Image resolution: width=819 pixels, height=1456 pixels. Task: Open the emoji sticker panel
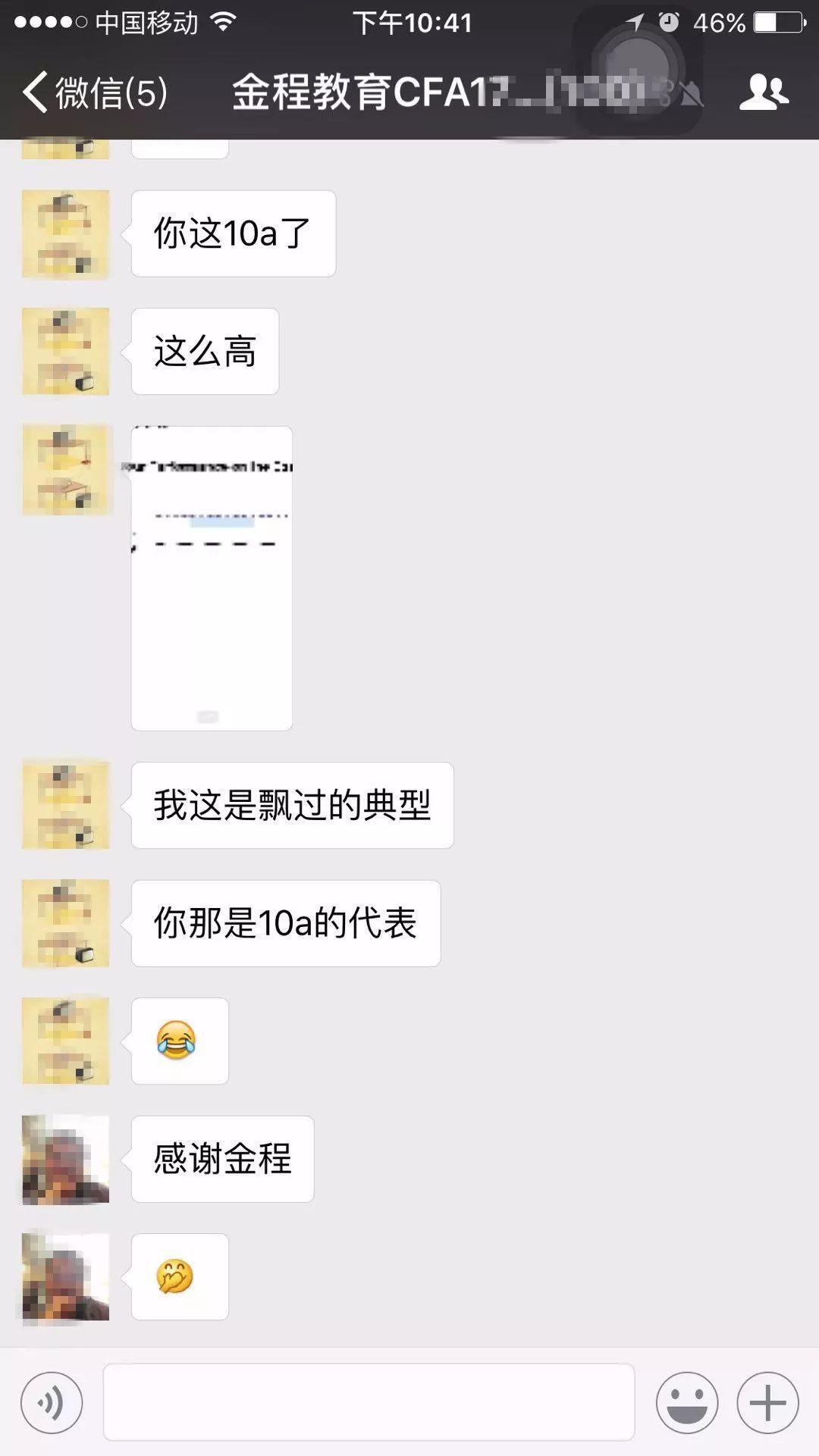tap(687, 1403)
